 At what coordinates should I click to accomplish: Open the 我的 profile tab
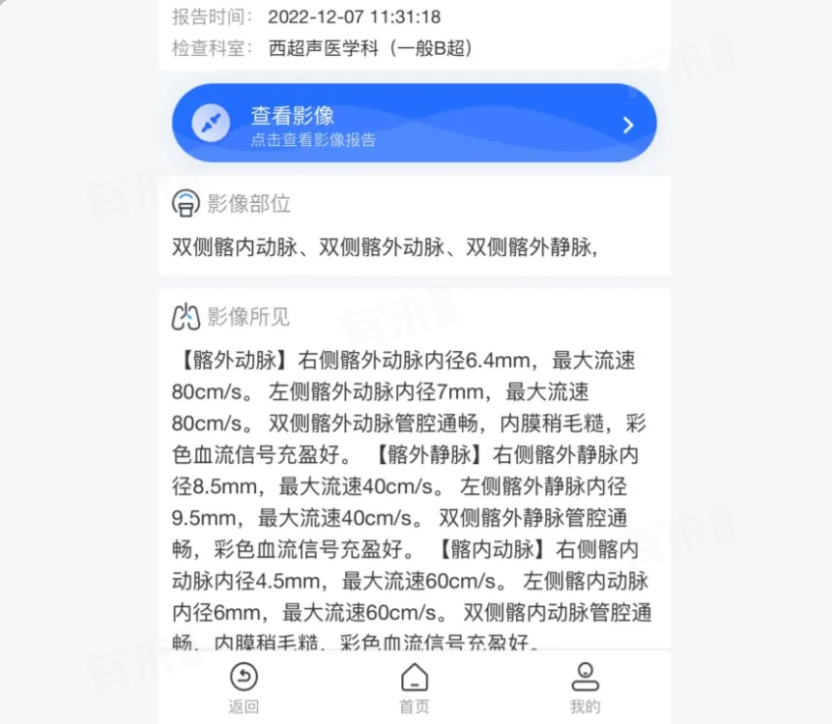click(585, 687)
